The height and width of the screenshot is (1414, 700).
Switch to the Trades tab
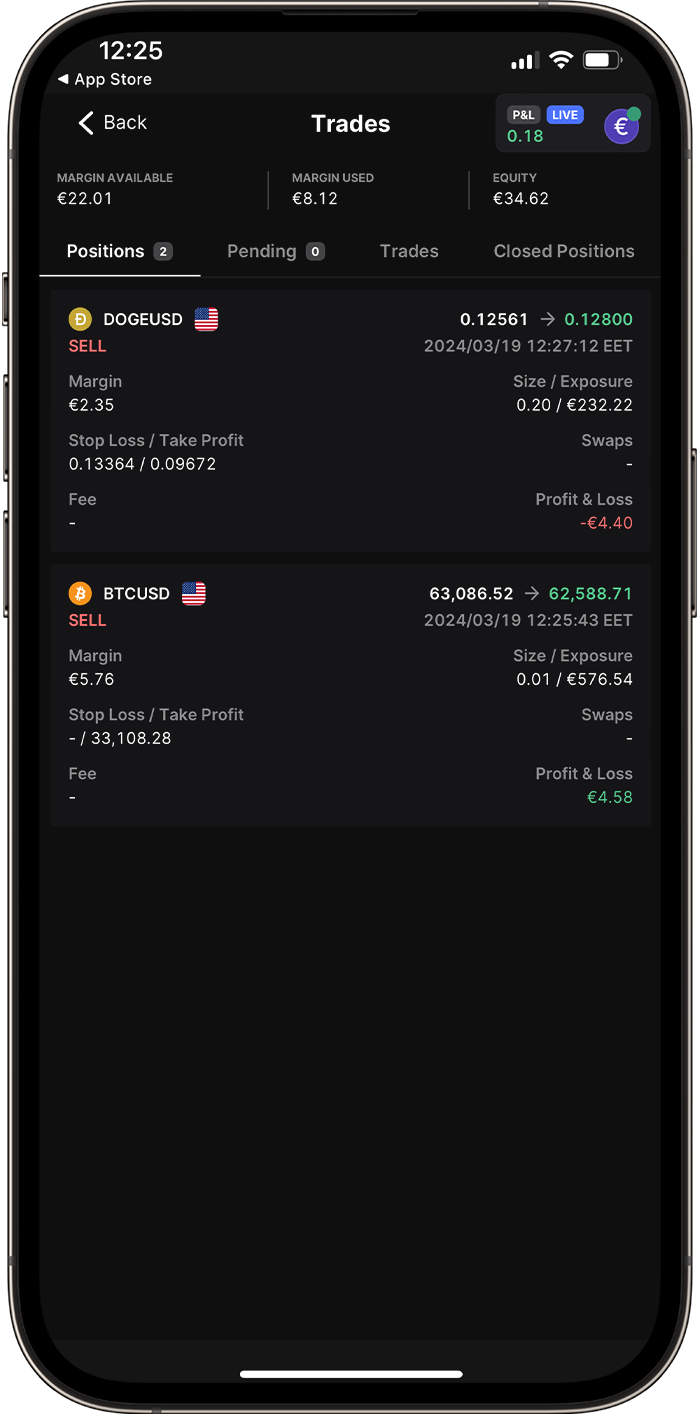[409, 251]
